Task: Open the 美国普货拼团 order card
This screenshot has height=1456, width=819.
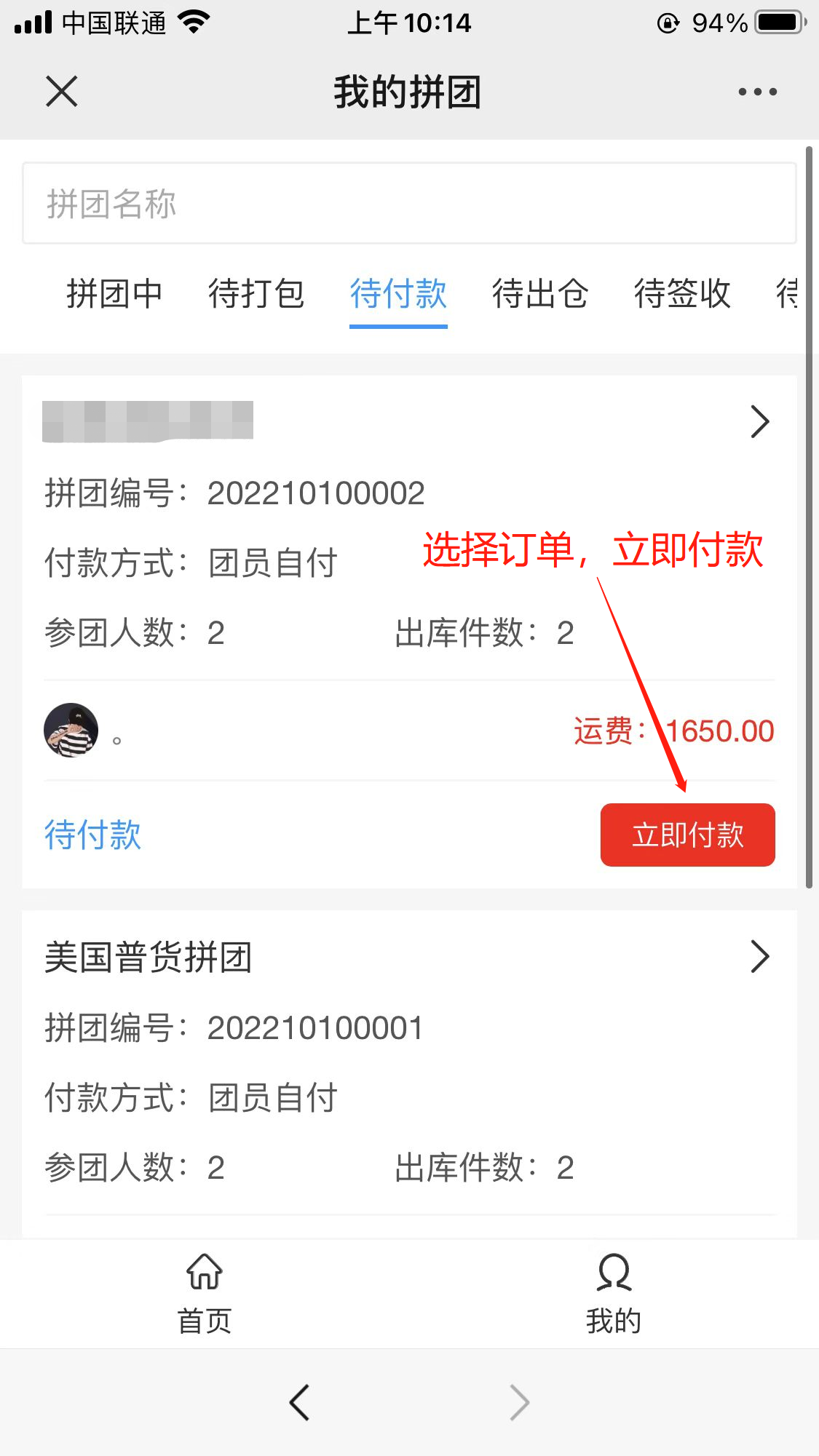Action: tap(759, 957)
